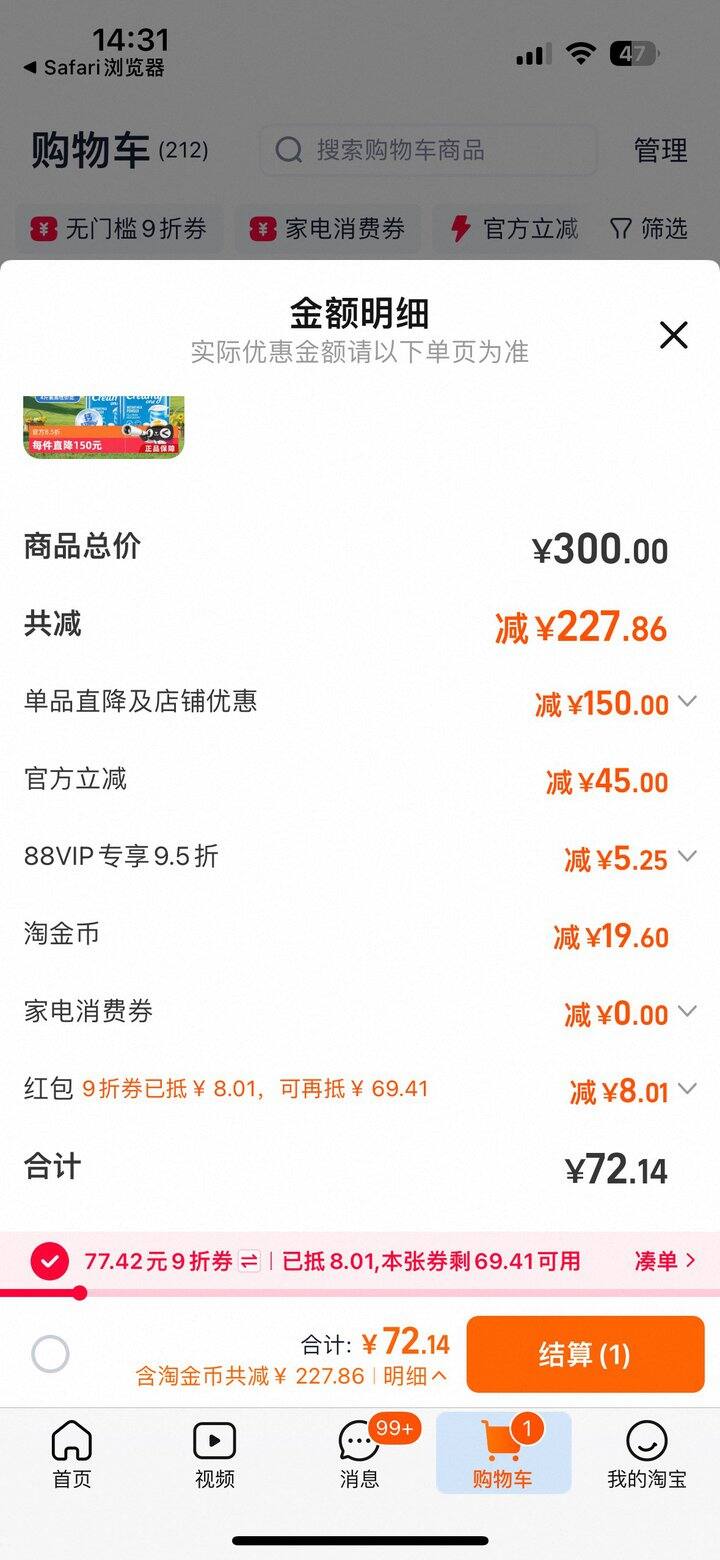The image size is (720, 1560).
Task: Collapse the 明细 breakdown
Action: click(x=415, y=1376)
